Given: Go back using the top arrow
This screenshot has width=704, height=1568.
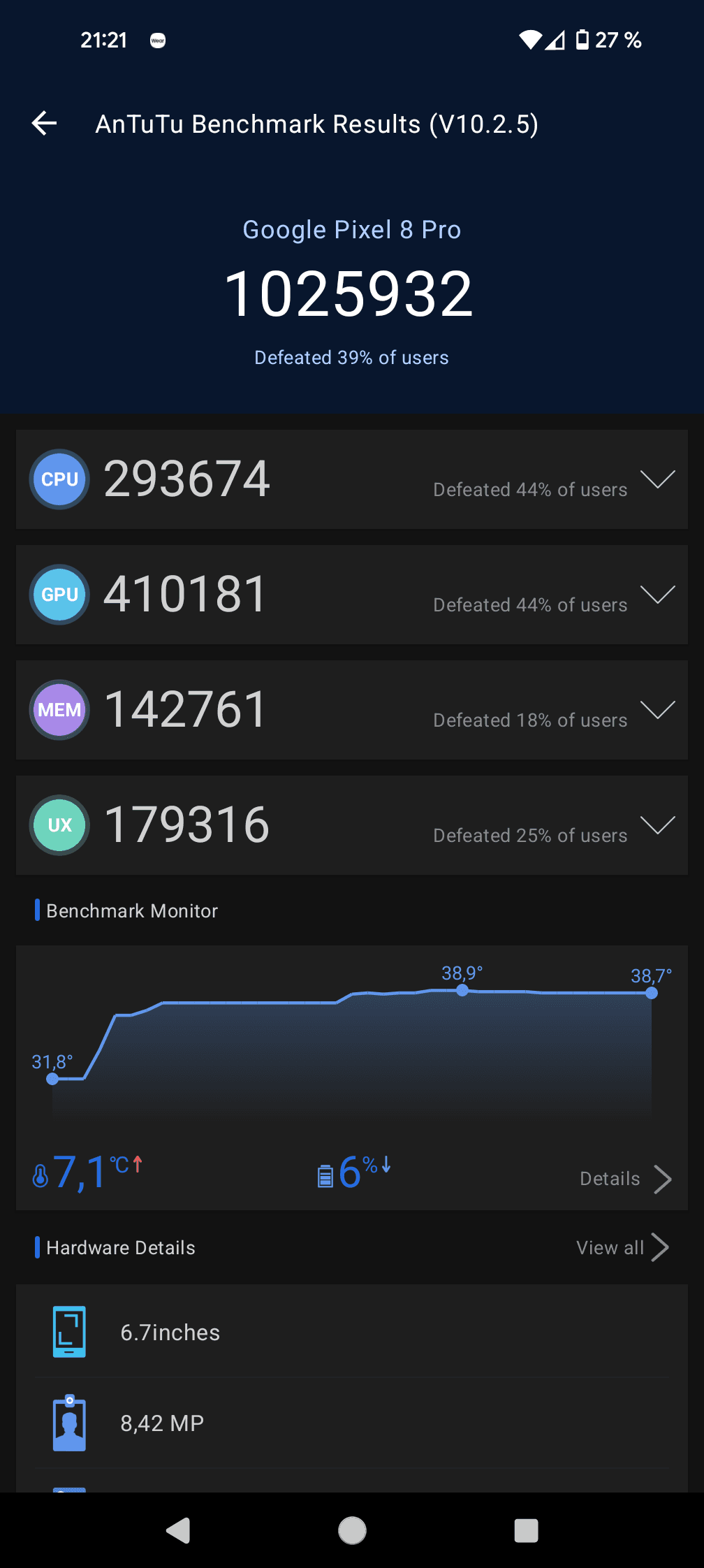Looking at the screenshot, I should pos(44,124).
